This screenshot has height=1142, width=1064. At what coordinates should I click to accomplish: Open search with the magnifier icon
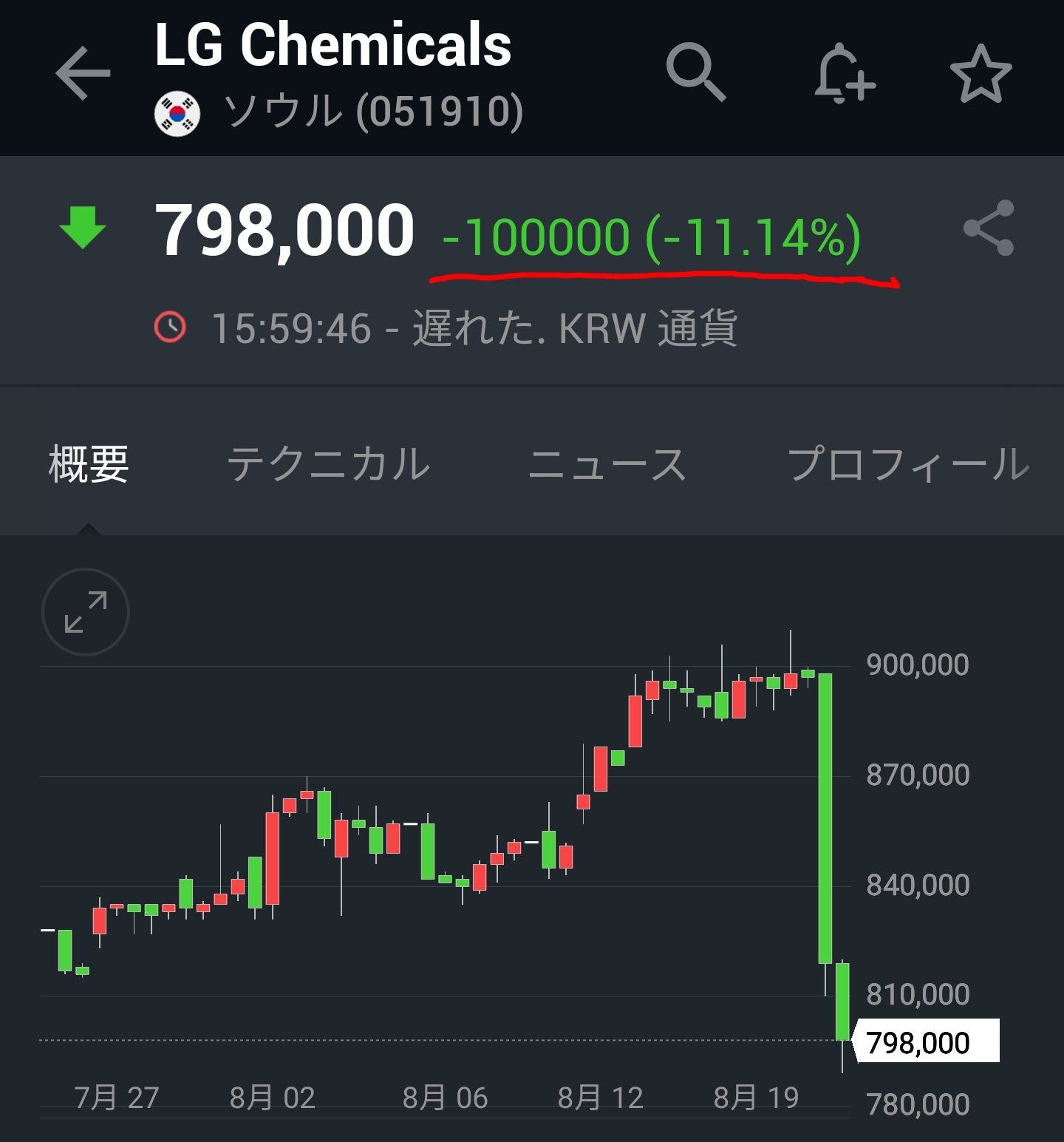point(695,72)
